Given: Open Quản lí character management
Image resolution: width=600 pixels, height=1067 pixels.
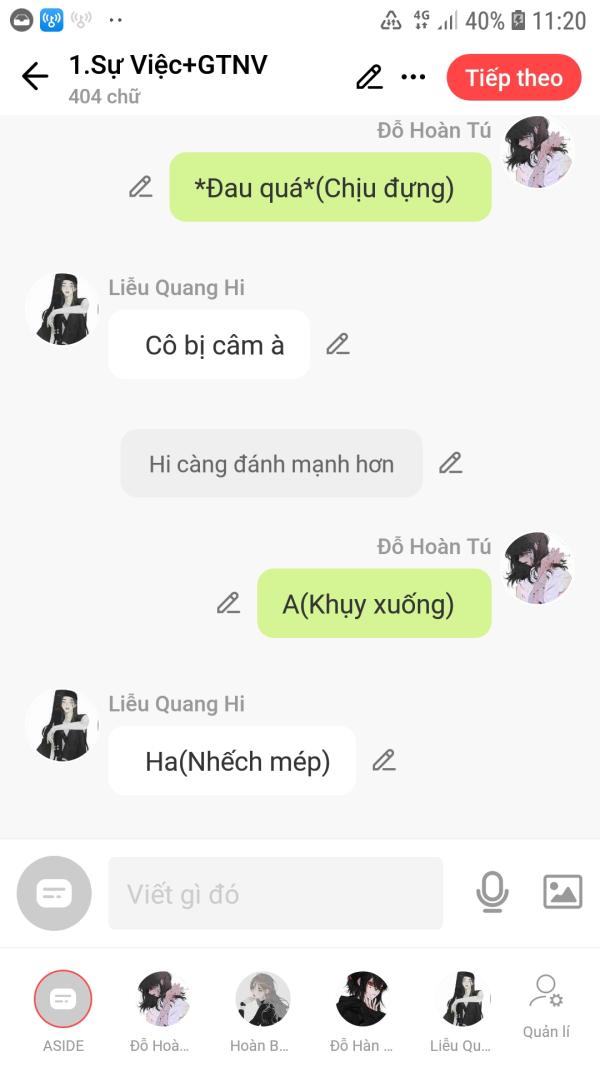Looking at the screenshot, I should (x=546, y=1007).
